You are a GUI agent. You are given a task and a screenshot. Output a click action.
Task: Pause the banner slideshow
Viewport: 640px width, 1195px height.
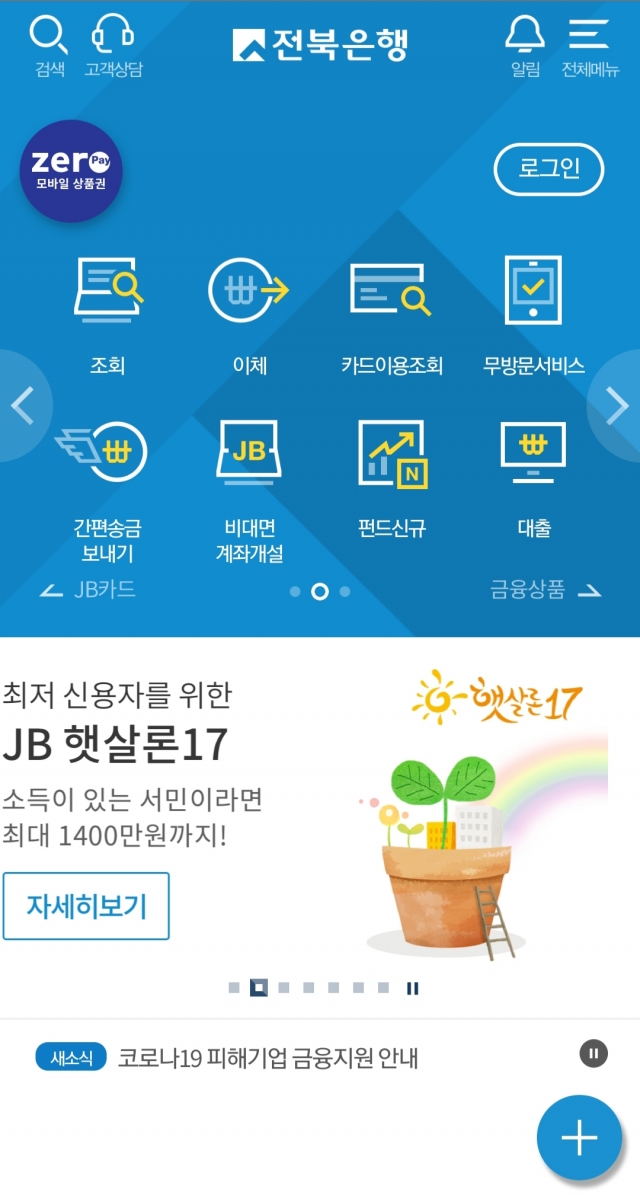[412, 988]
